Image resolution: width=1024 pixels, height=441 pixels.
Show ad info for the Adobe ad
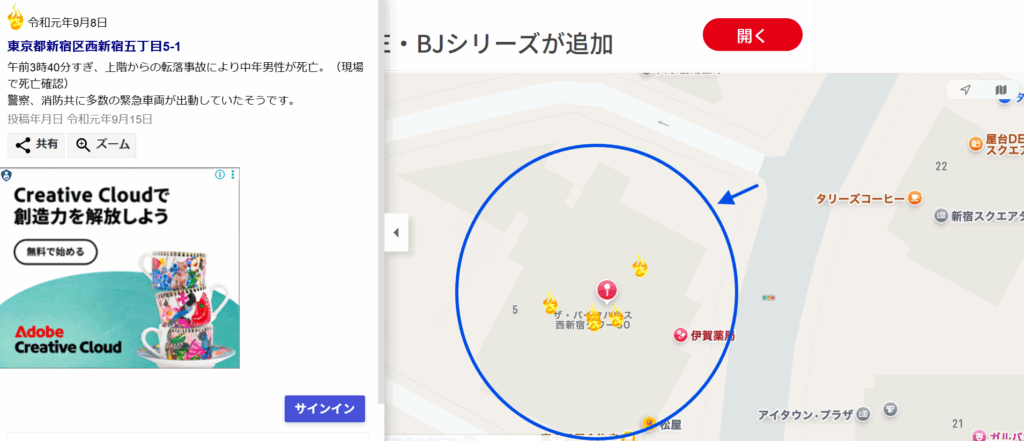(x=220, y=175)
